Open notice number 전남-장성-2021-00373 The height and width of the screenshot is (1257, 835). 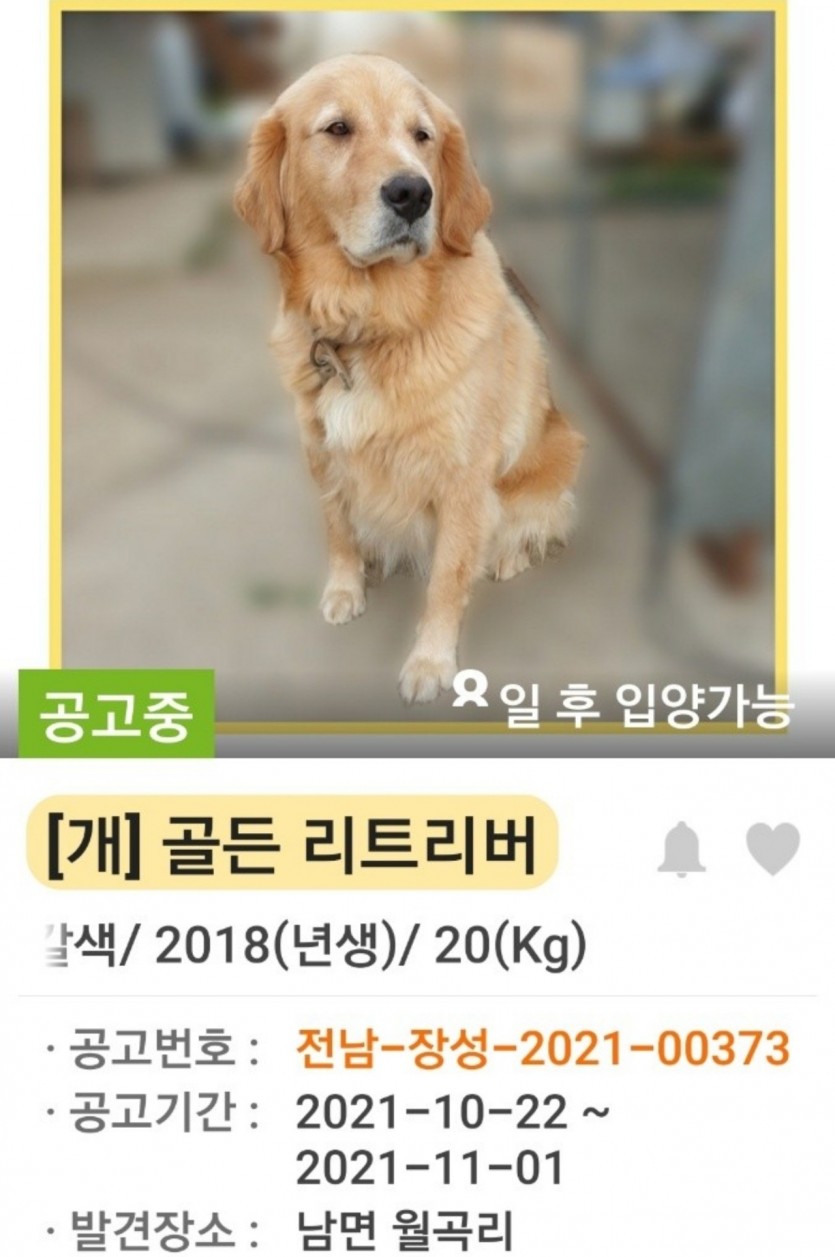(543, 1049)
